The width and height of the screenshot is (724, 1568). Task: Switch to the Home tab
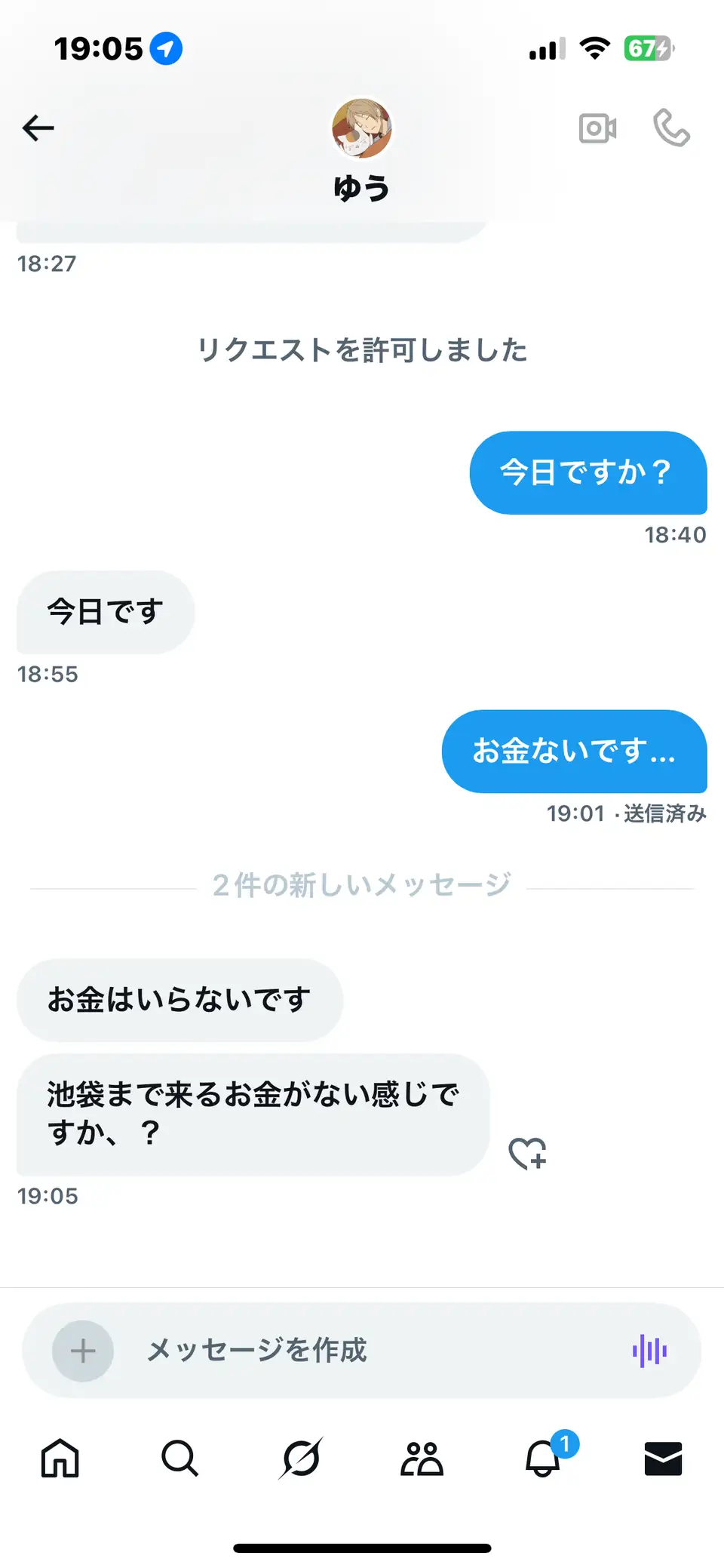[60, 1458]
